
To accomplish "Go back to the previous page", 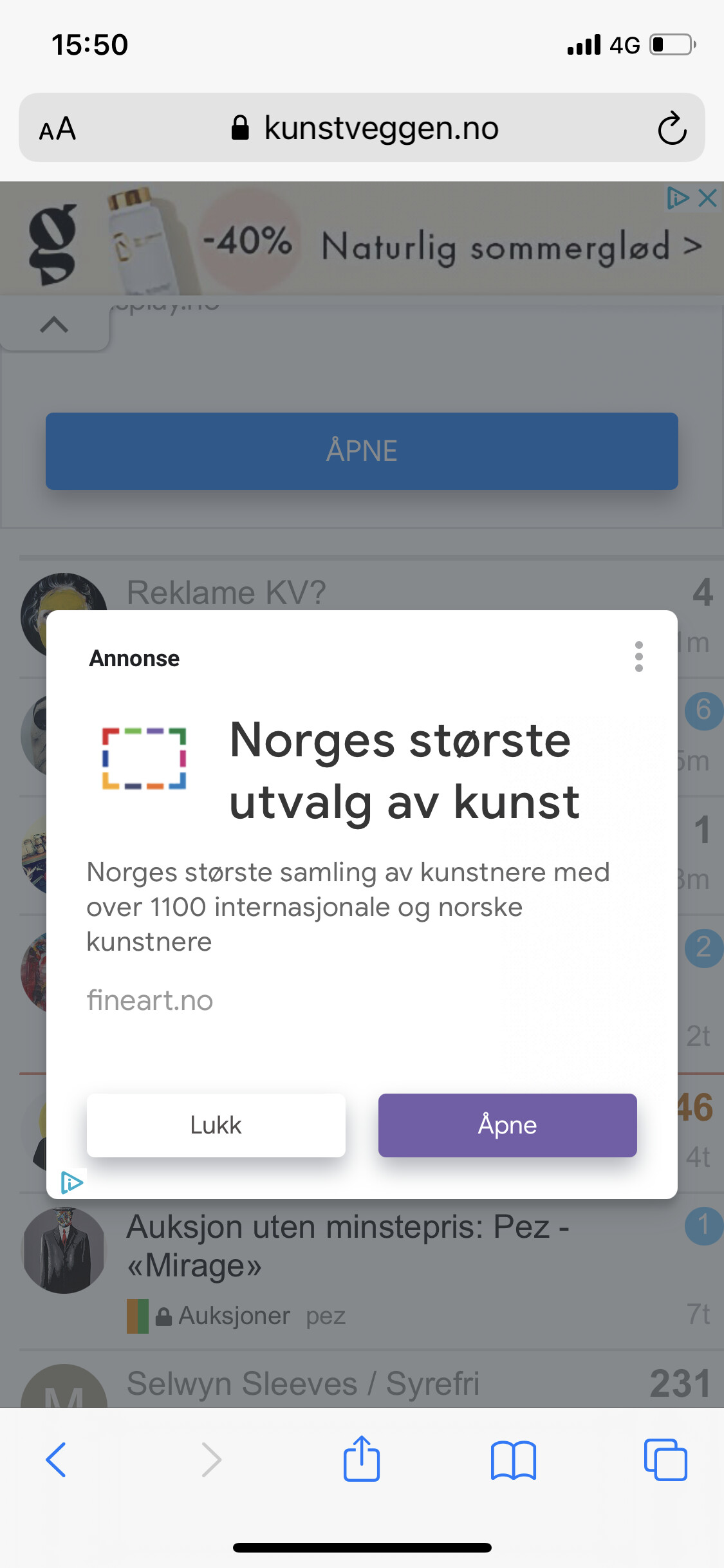I will pyautogui.click(x=56, y=1459).
